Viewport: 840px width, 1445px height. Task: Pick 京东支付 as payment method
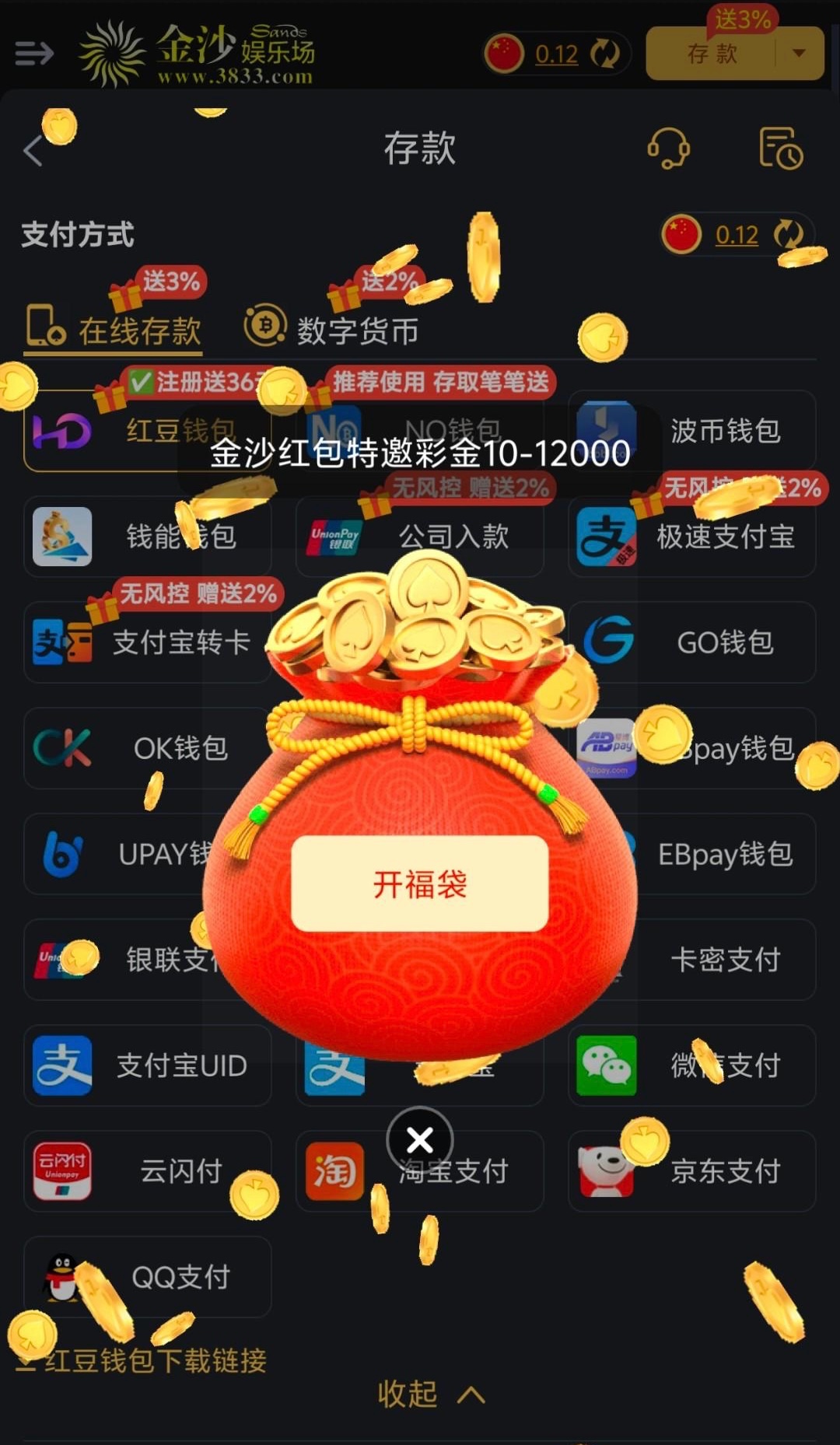coord(692,1171)
